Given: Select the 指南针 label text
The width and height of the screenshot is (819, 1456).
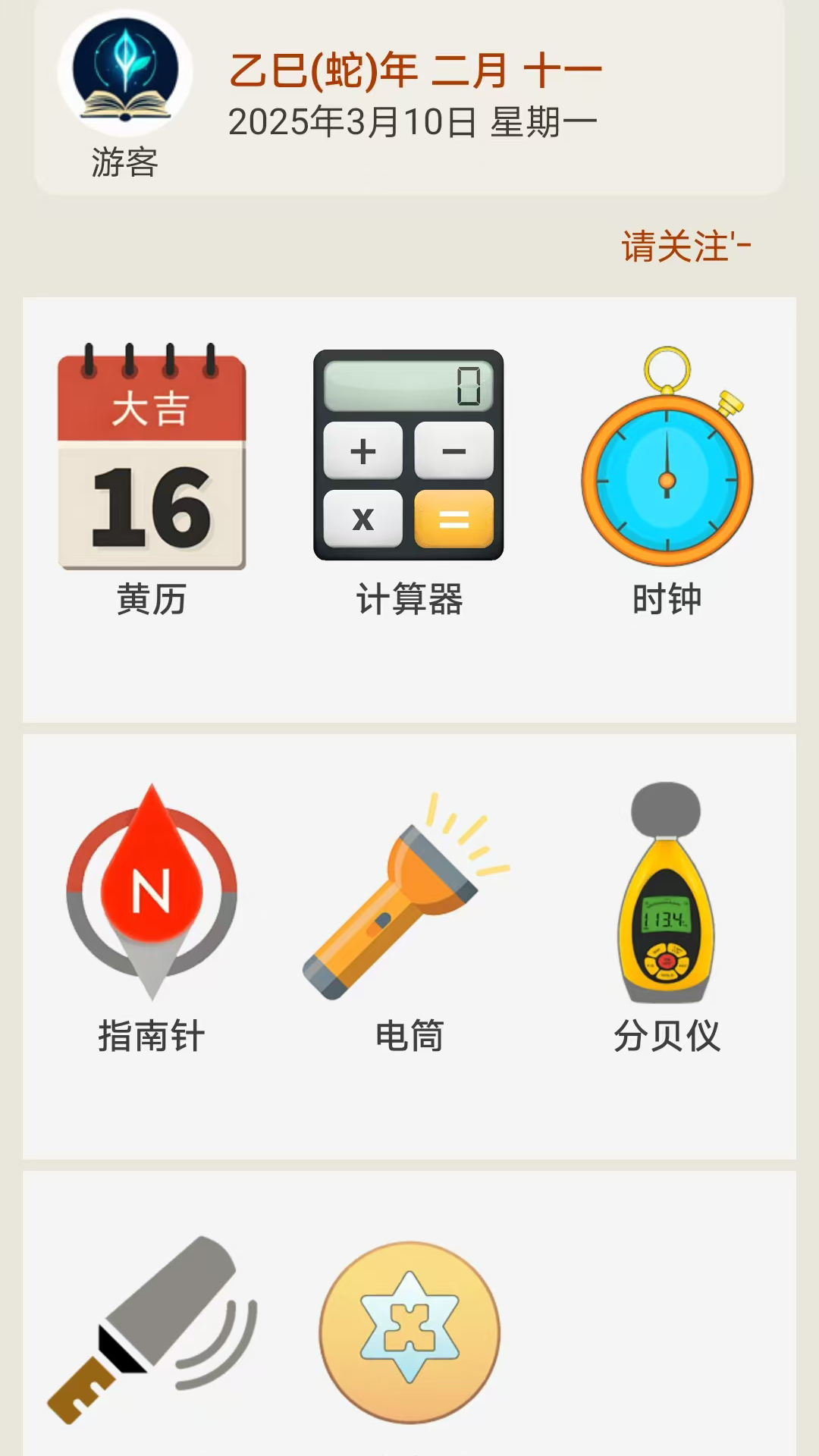Looking at the screenshot, I should click(151, 1037).
